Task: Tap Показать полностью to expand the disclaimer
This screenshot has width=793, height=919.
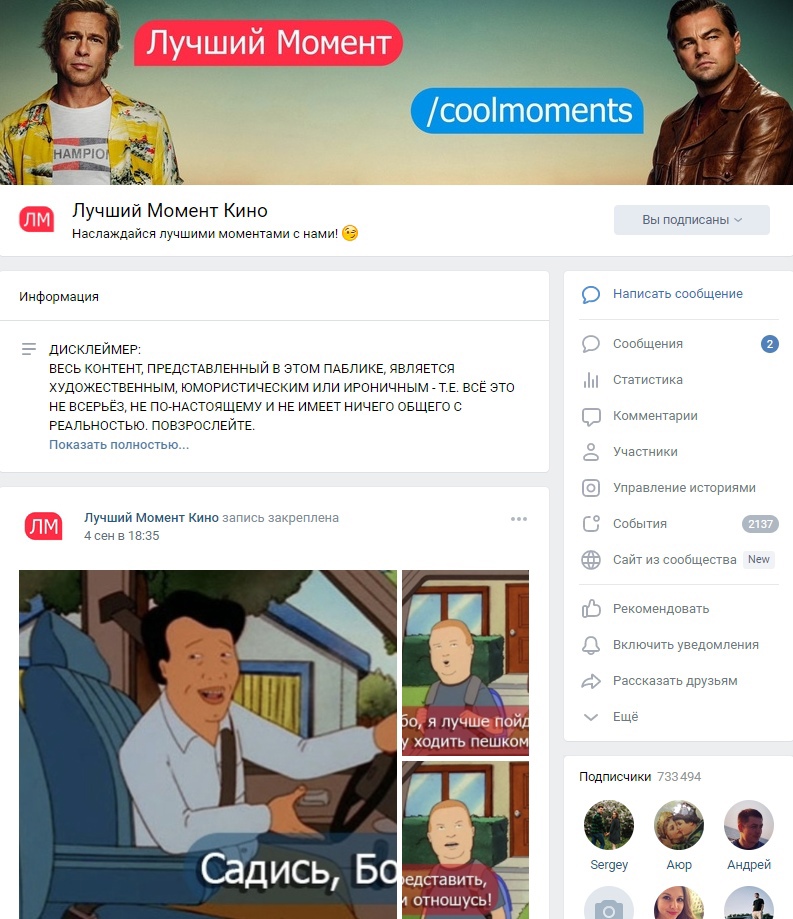Action: 119,444
